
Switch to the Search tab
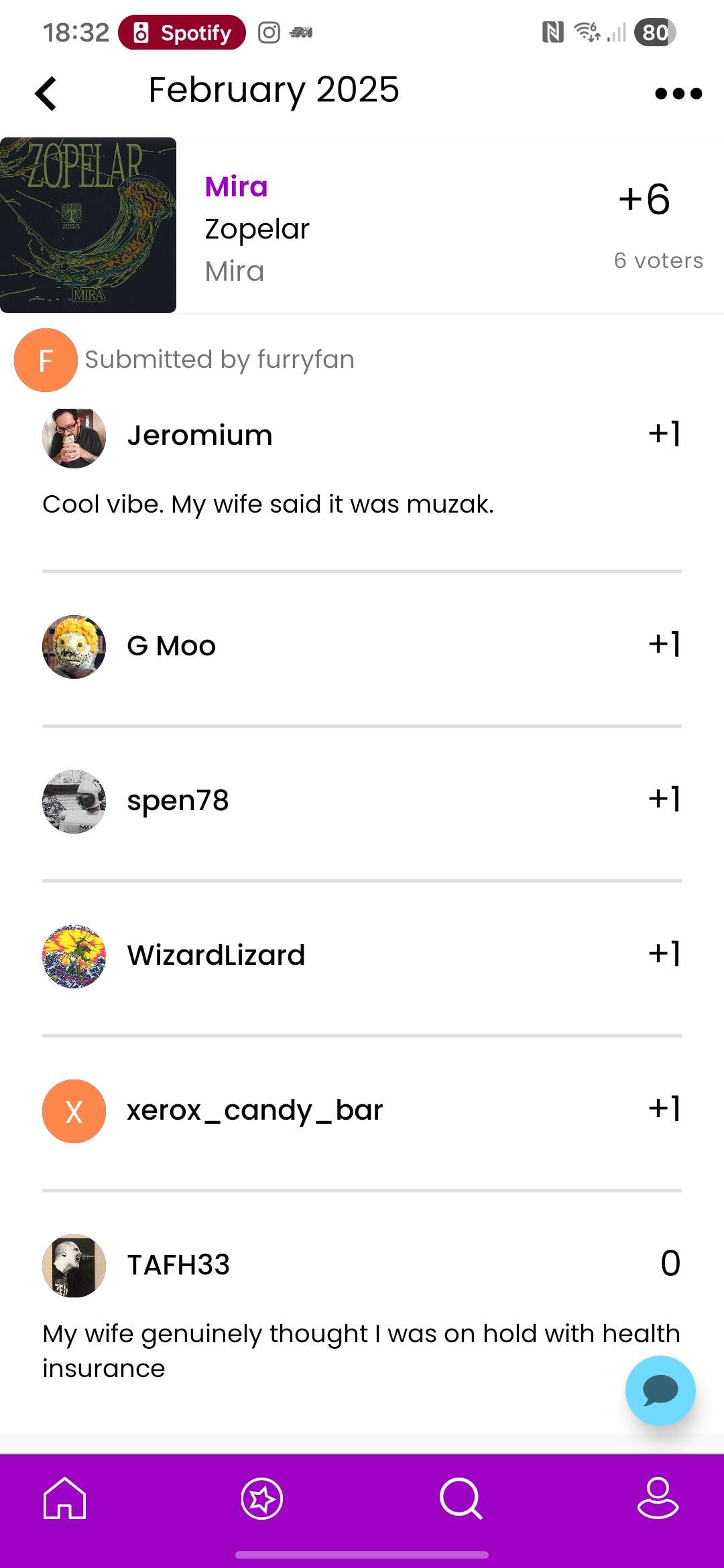point(461,1498)
